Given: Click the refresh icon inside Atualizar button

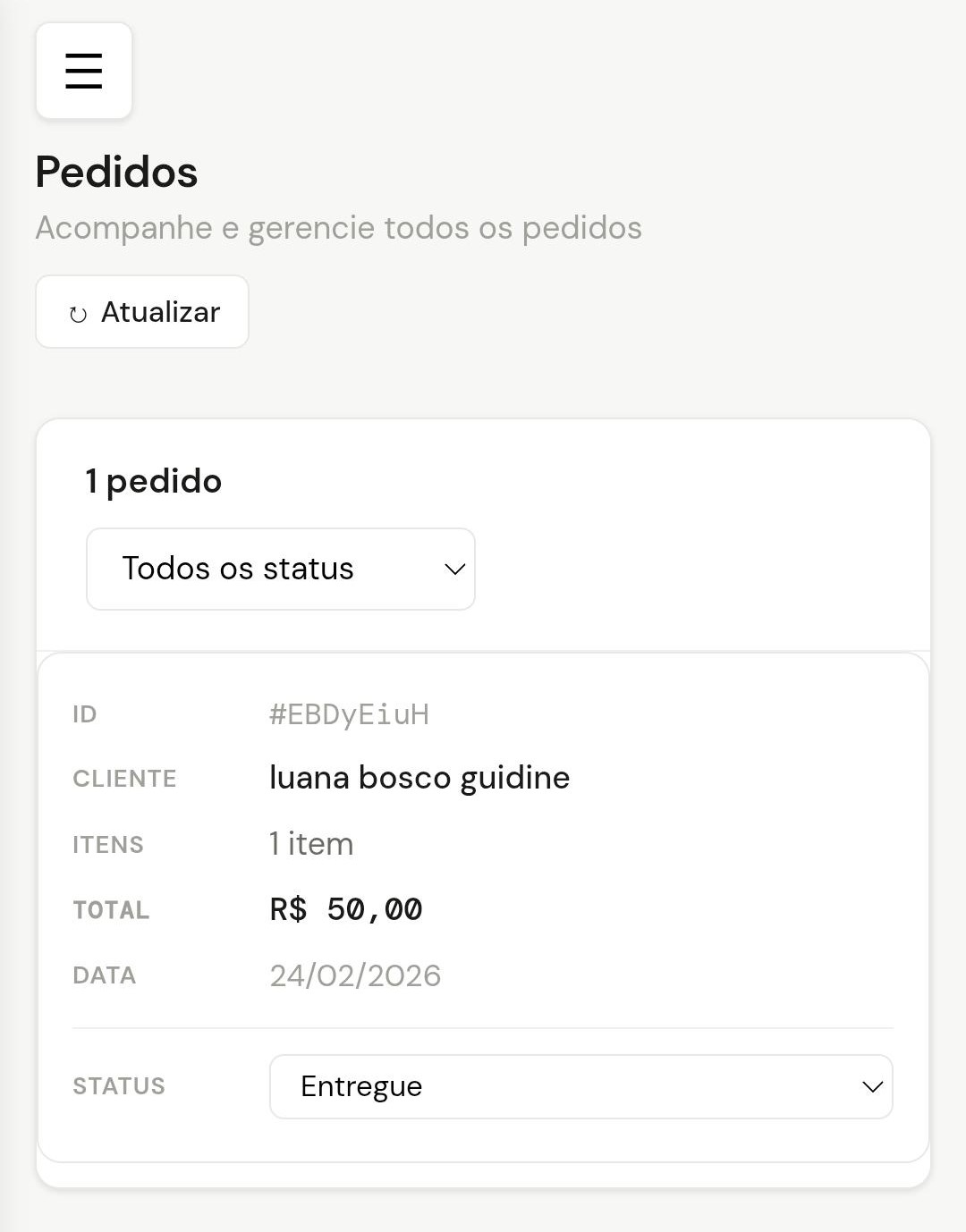Looking at the screenshot, I should tap(78, 313).
